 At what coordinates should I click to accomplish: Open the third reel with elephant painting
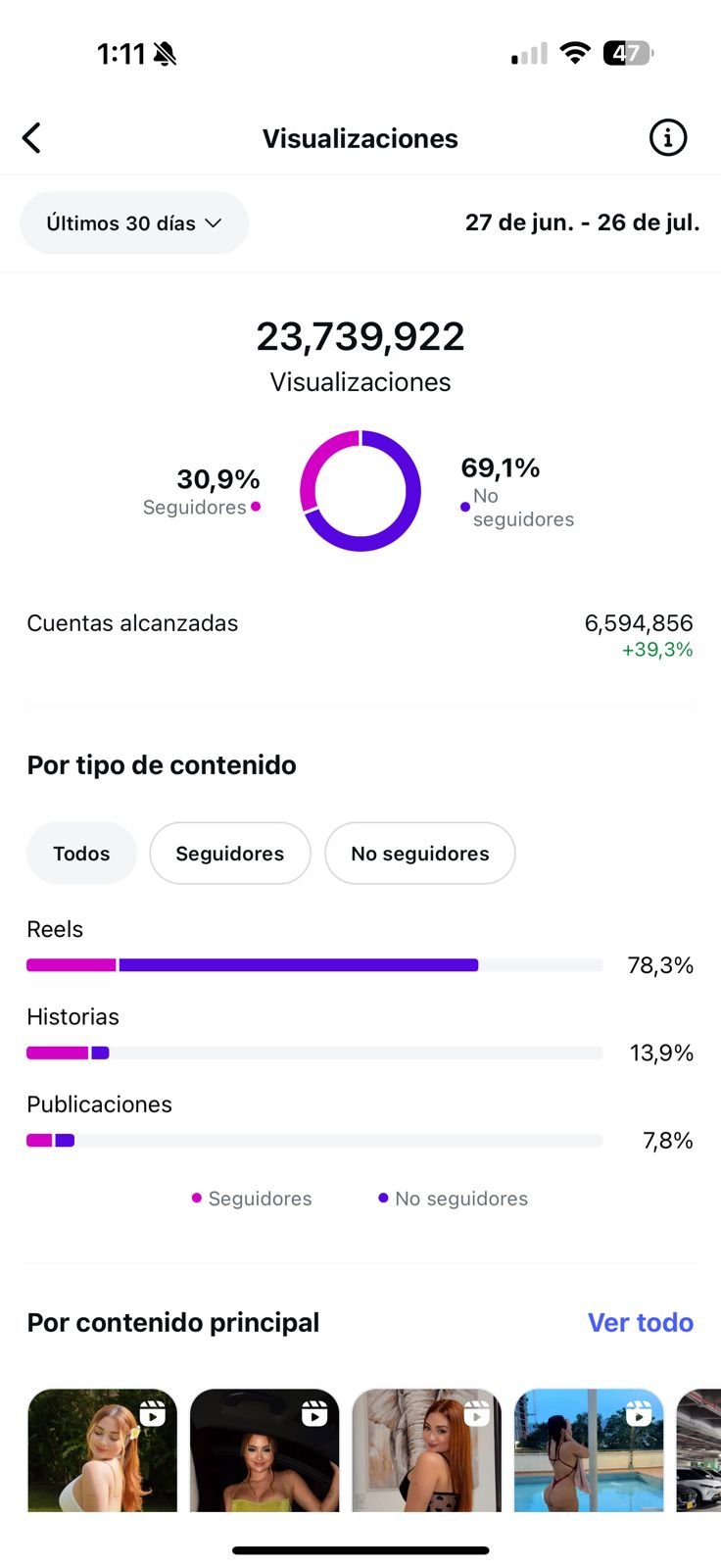[x=427, y=1450]
